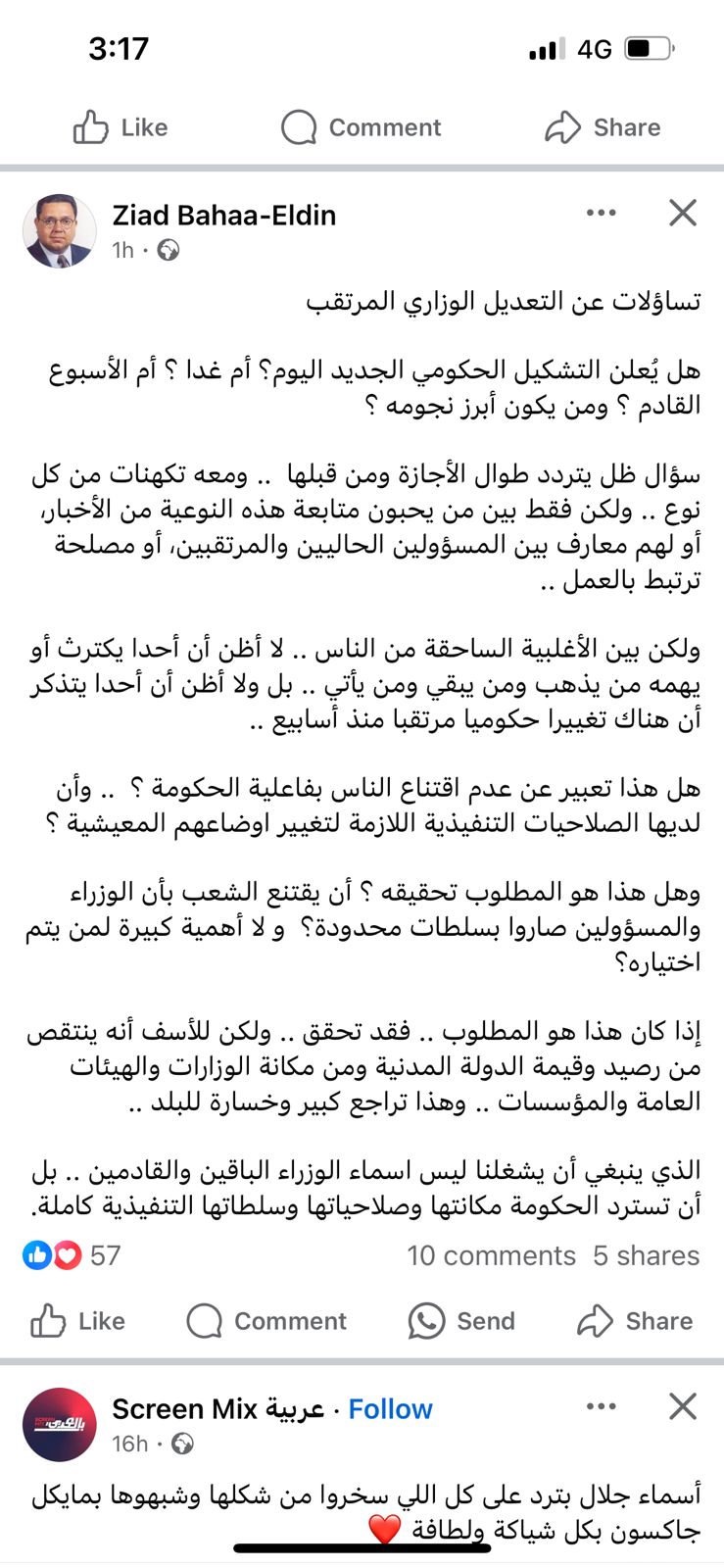
Task: Like the previous post above Ziad's
Action: click(x=121, y=127)
